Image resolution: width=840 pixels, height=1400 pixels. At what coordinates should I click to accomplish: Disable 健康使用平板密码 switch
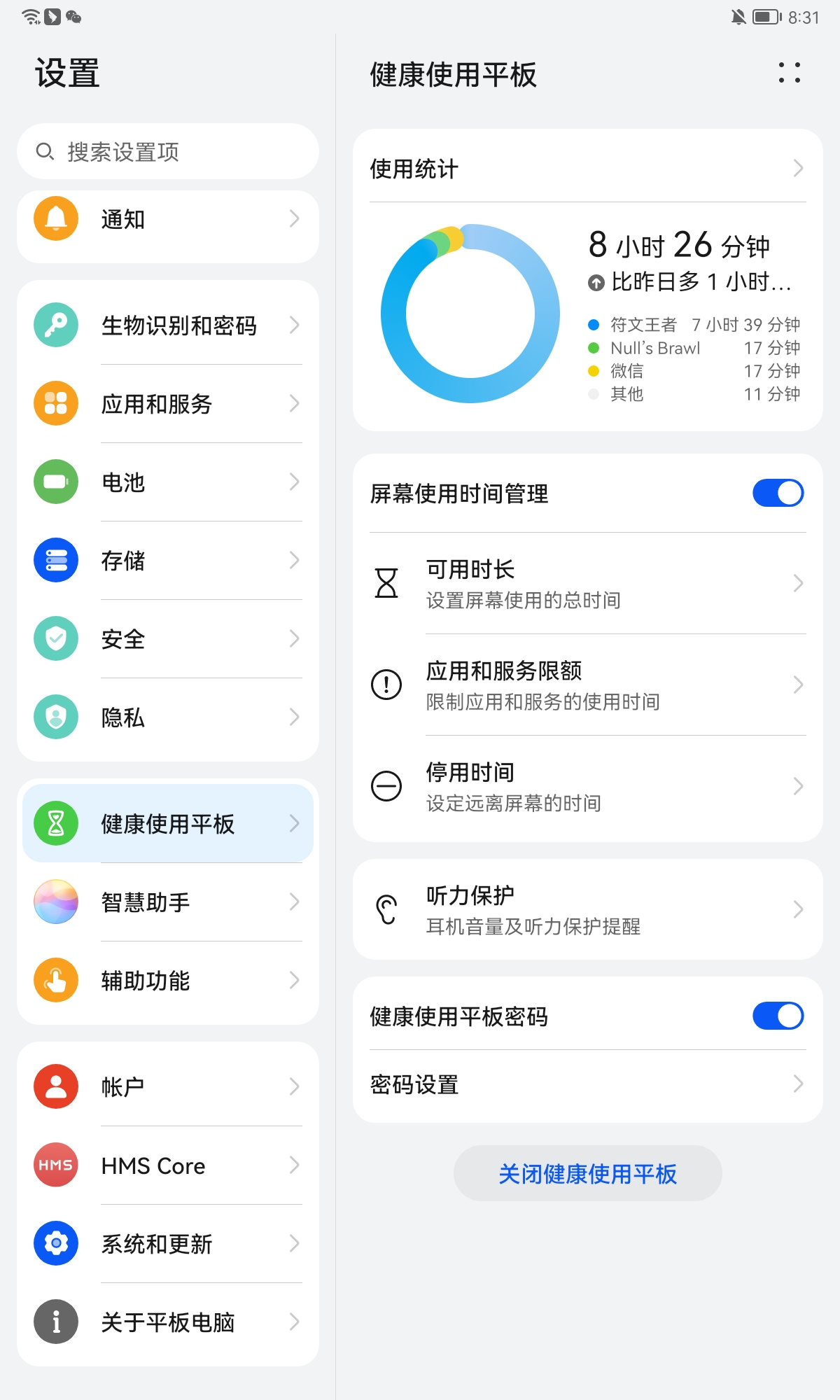[x=778, y=1016]
